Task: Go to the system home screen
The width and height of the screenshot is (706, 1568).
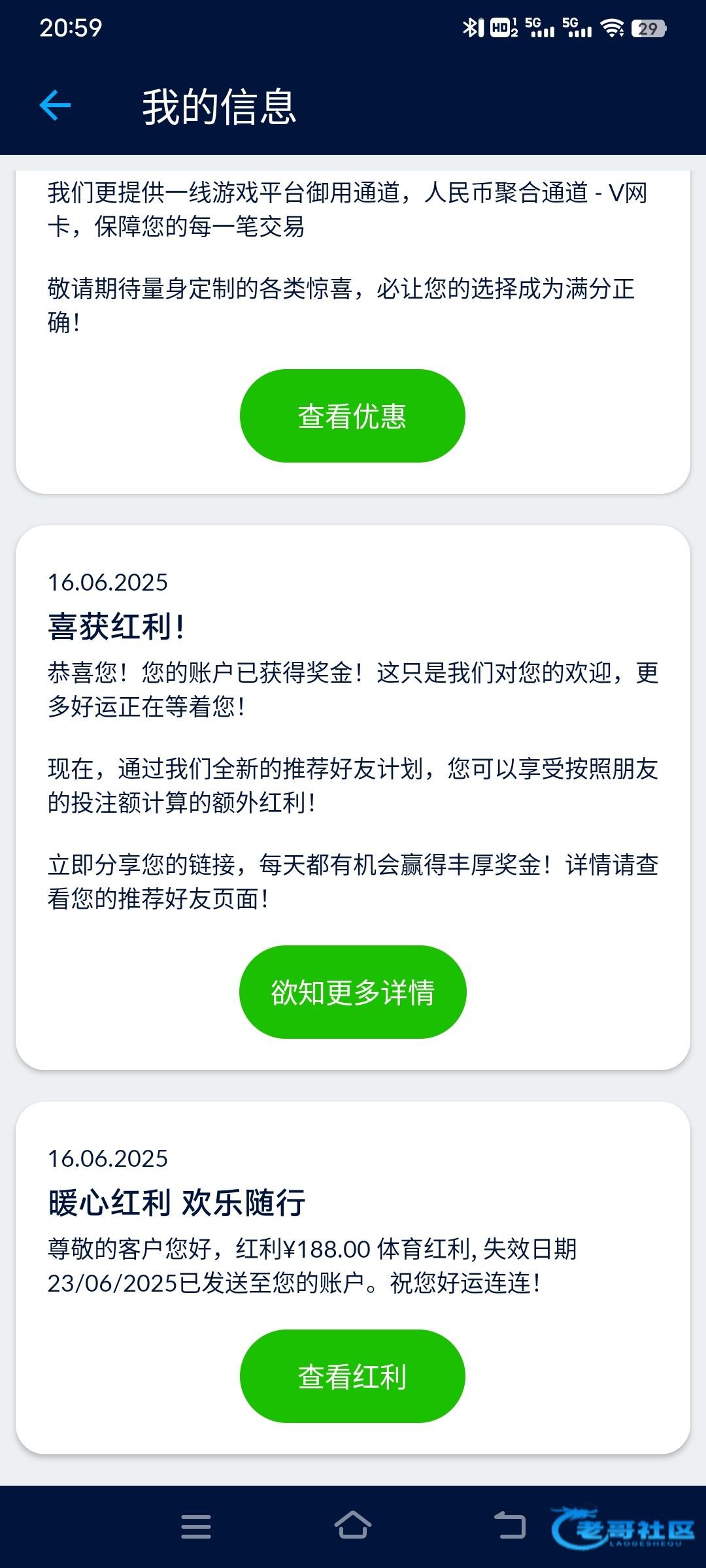Action: (353, 1526)
